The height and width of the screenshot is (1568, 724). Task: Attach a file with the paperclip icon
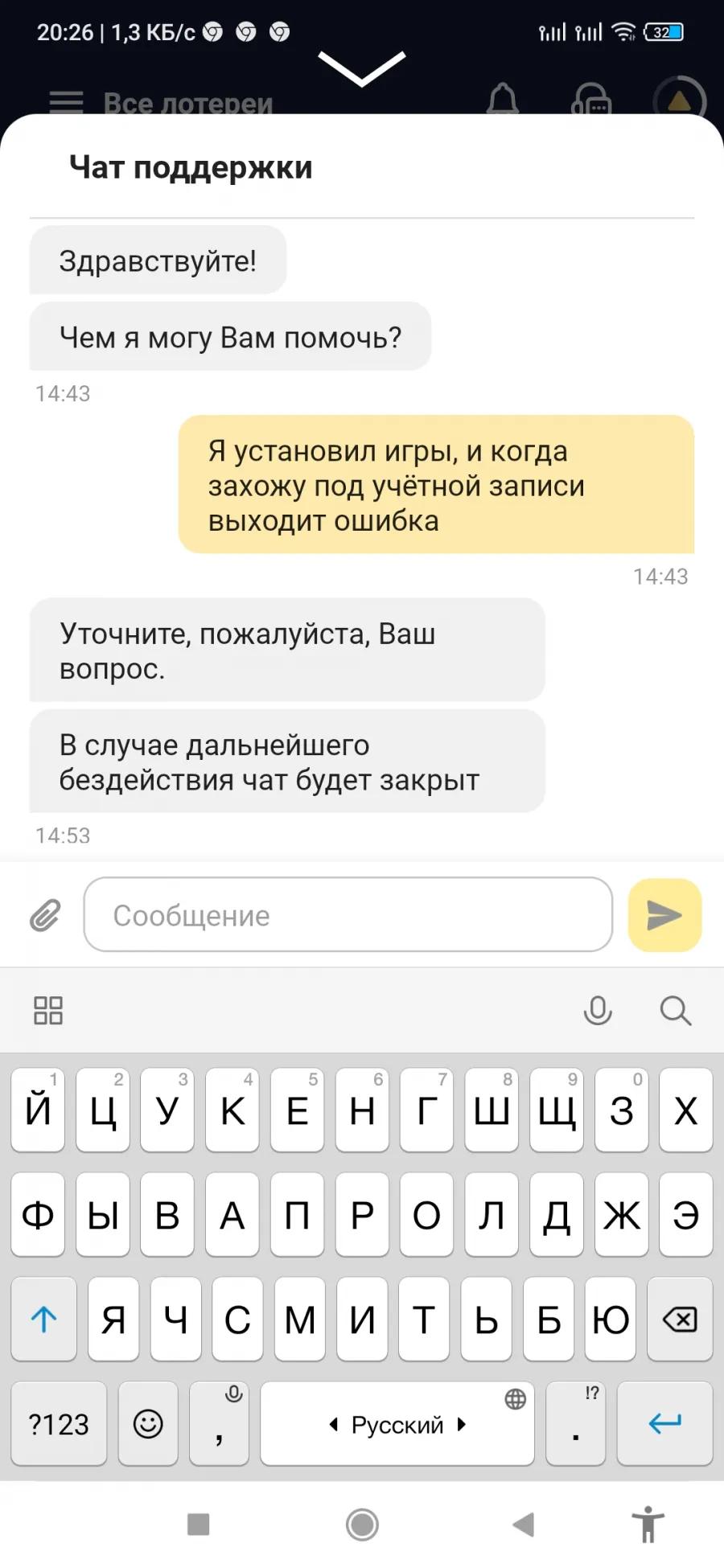tap(45, 915)
